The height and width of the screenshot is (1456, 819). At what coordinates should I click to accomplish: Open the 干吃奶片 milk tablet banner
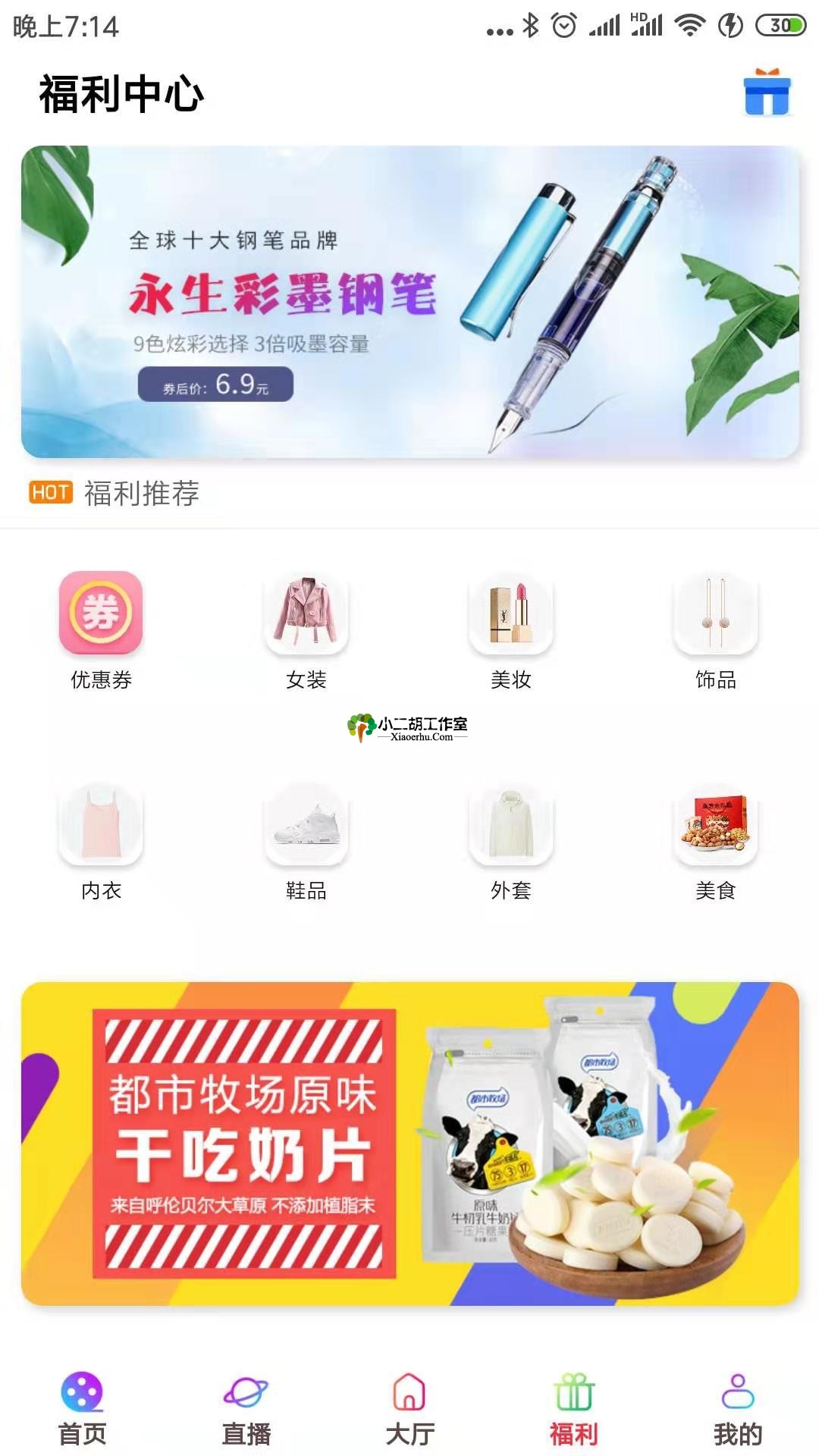pos(409,1144)
